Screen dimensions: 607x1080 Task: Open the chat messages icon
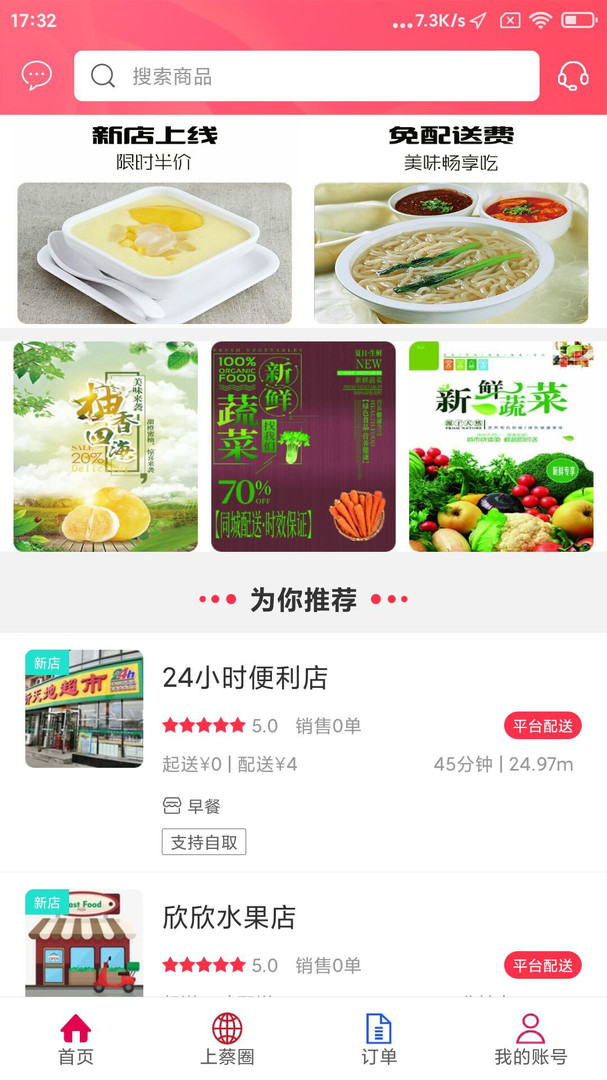pos(37,76)
